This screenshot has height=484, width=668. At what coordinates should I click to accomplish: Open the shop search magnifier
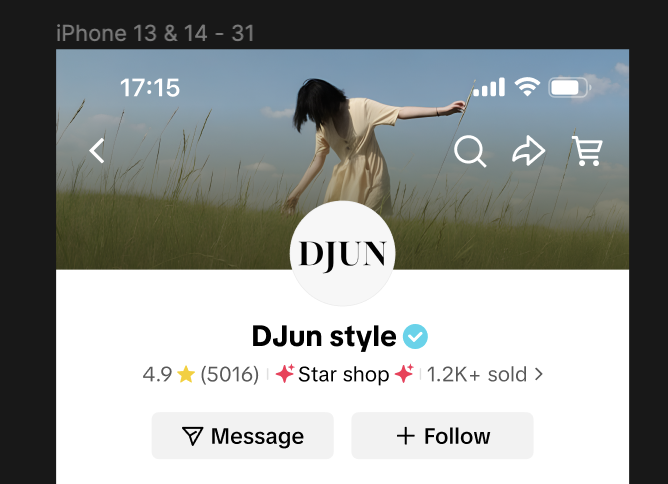pos(470,151)
